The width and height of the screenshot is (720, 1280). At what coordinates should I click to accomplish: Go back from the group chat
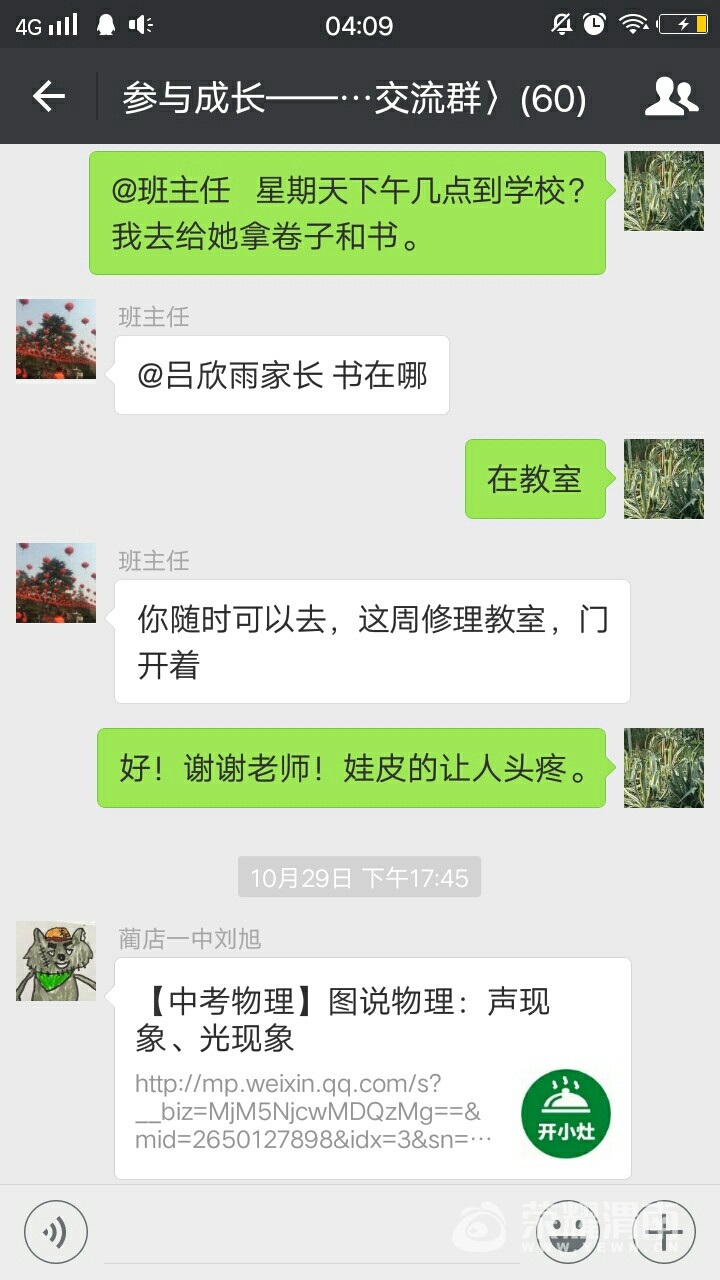pos(48,97)
